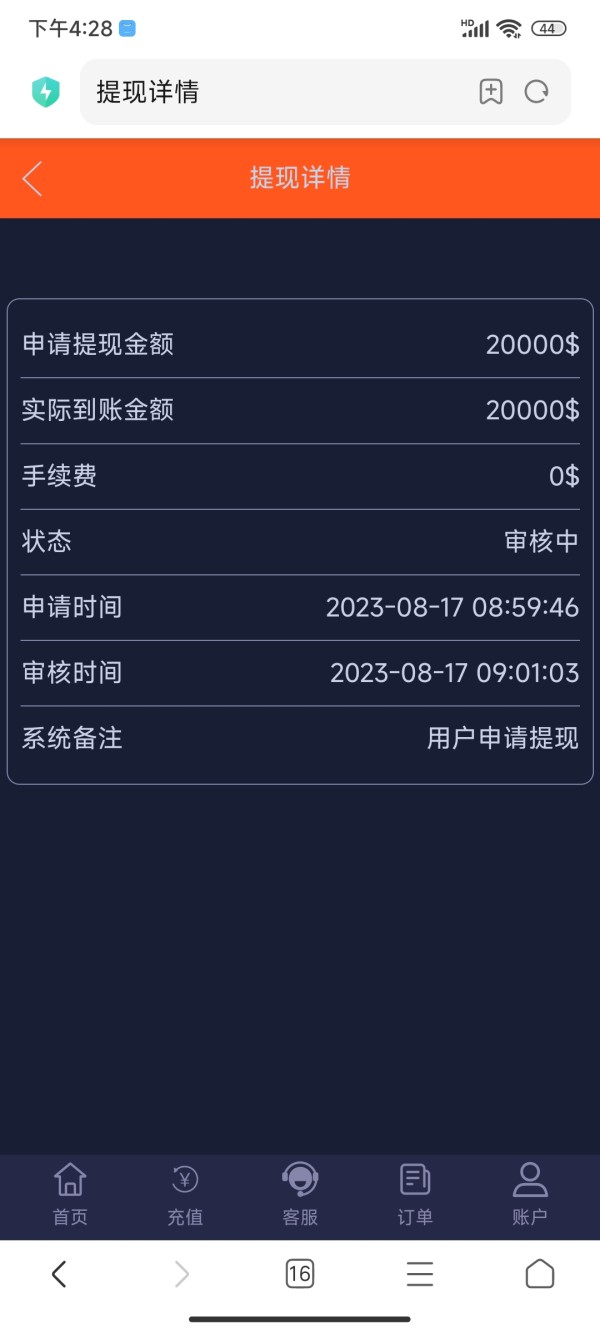Open the 充值 recharge tab
Screen dimensions: 600x1333
pos(185,1195)
